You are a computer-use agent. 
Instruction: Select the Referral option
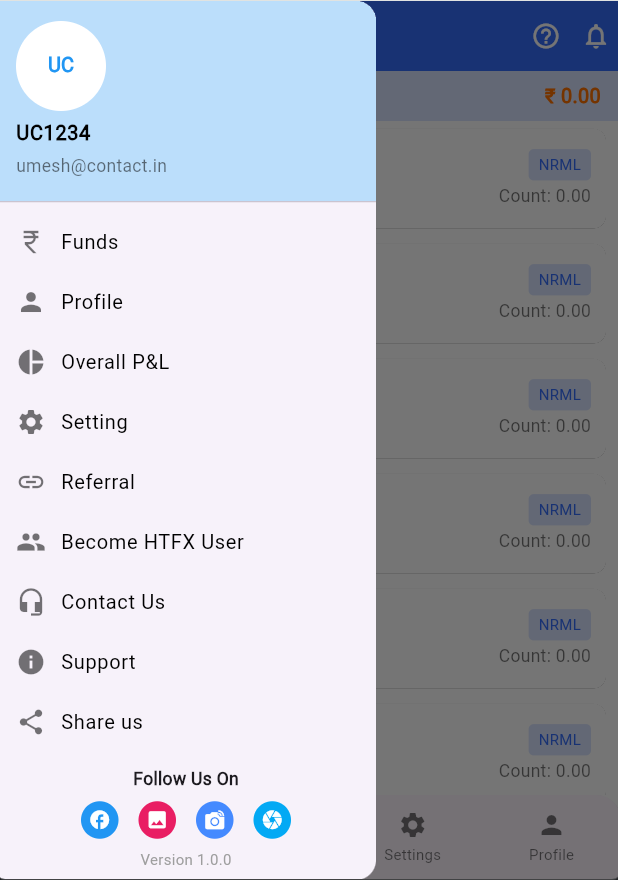98,482
